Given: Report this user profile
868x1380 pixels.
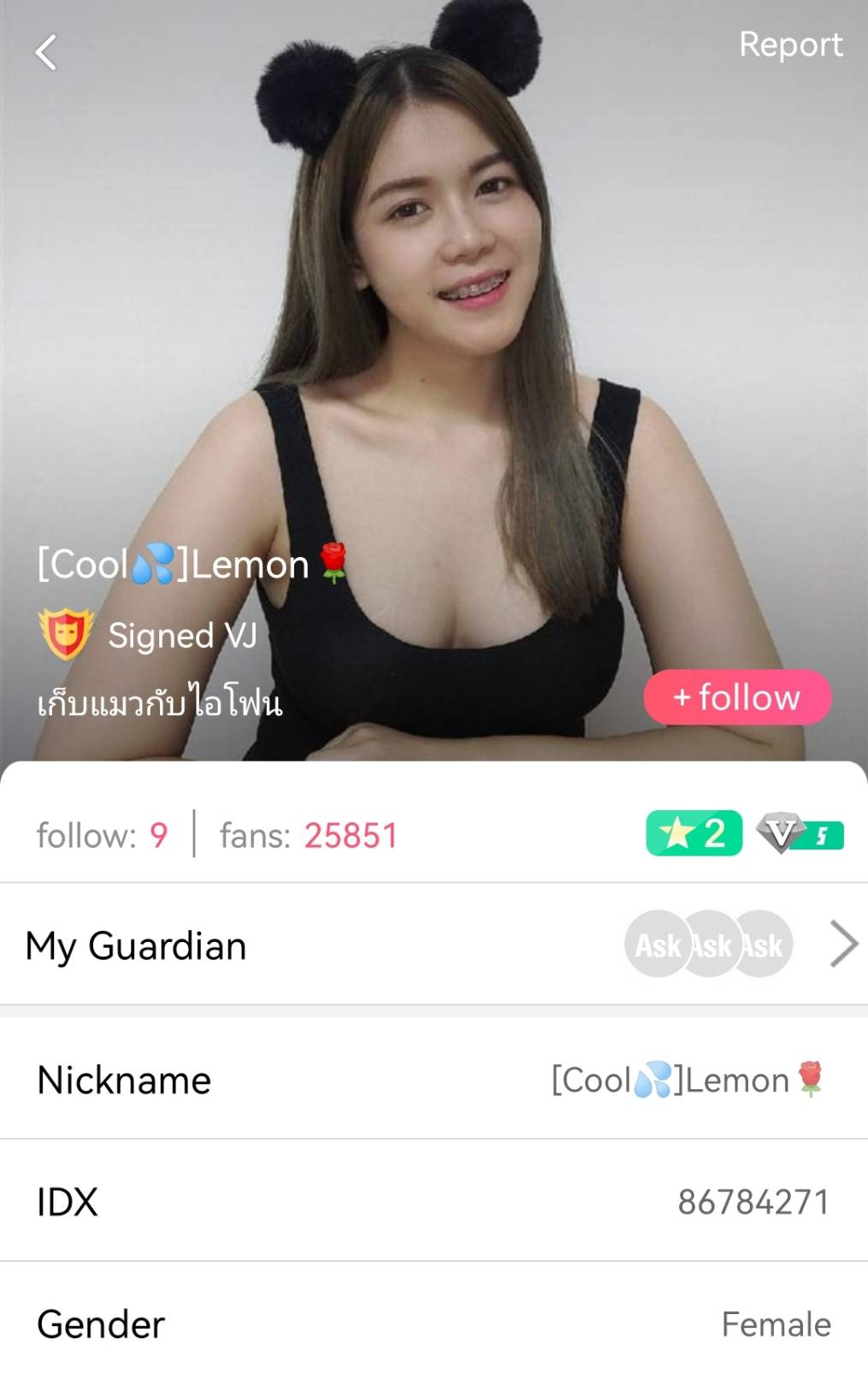Looking at the screenshot, I should 790,44.
